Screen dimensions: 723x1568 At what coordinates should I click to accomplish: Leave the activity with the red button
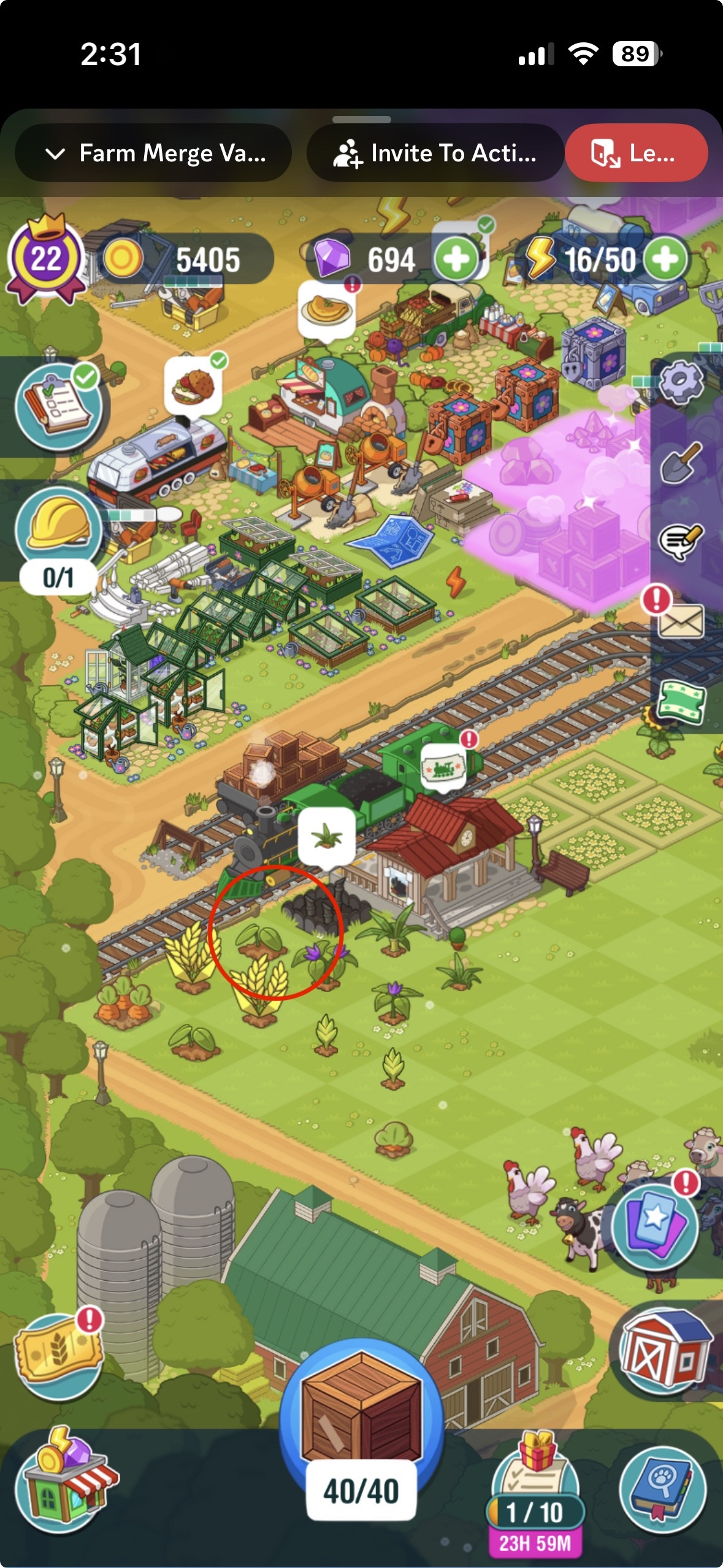[x=635, y=153]
